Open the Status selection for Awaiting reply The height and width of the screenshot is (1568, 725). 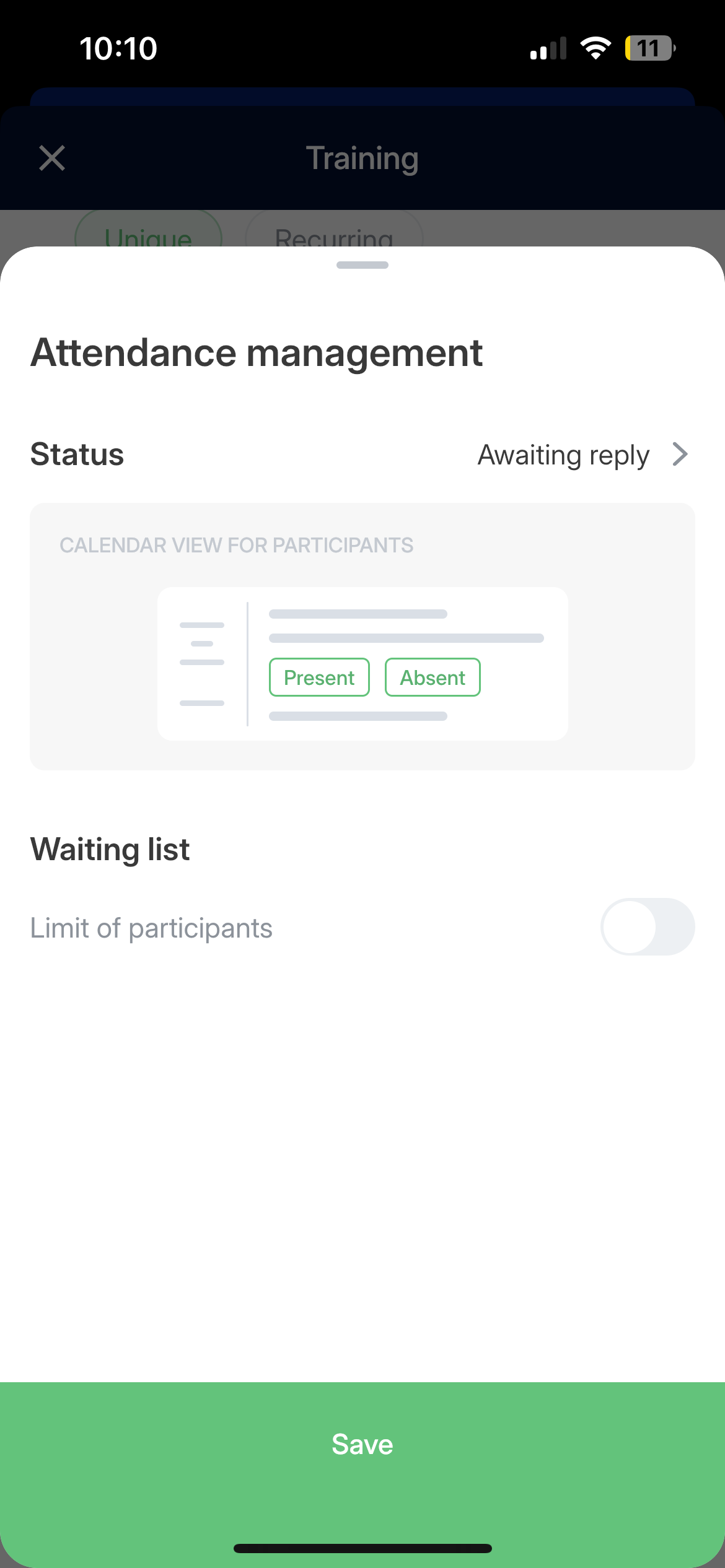pos(564,454)
